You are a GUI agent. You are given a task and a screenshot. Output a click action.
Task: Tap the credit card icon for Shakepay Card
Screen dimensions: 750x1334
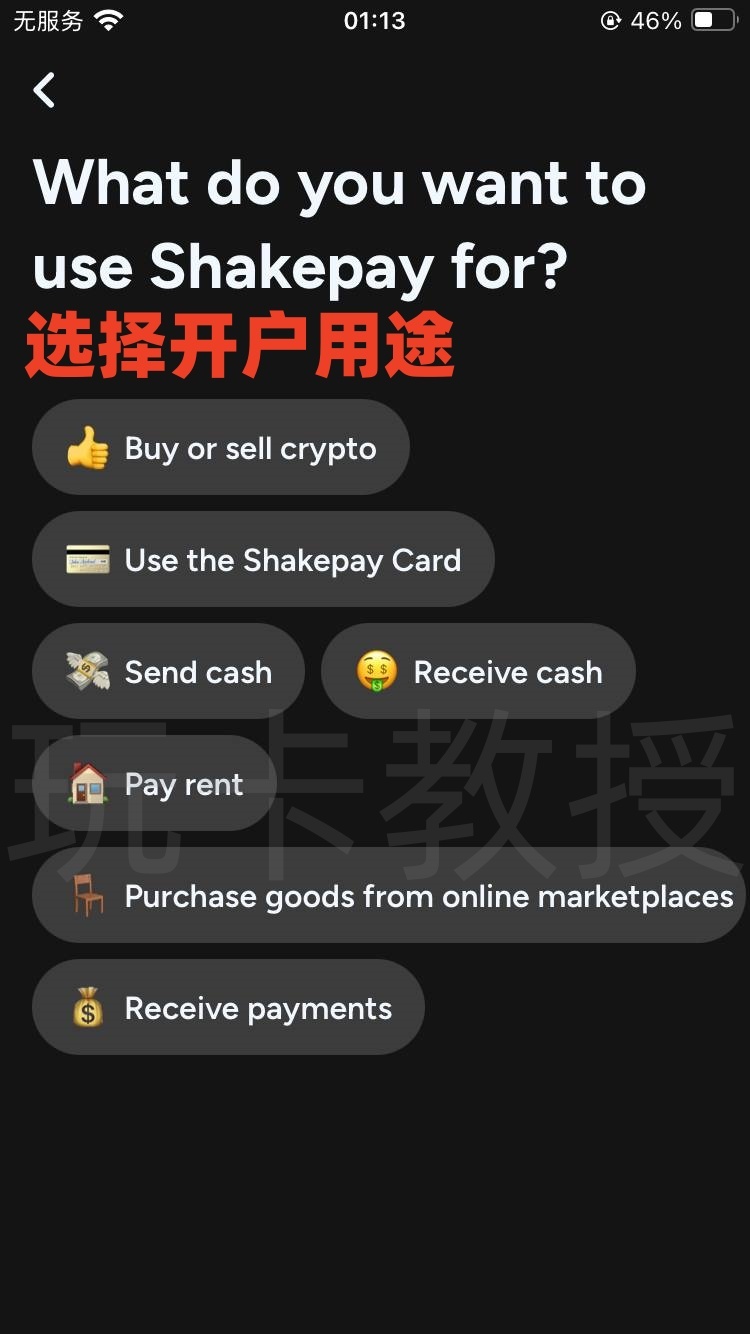88,560
